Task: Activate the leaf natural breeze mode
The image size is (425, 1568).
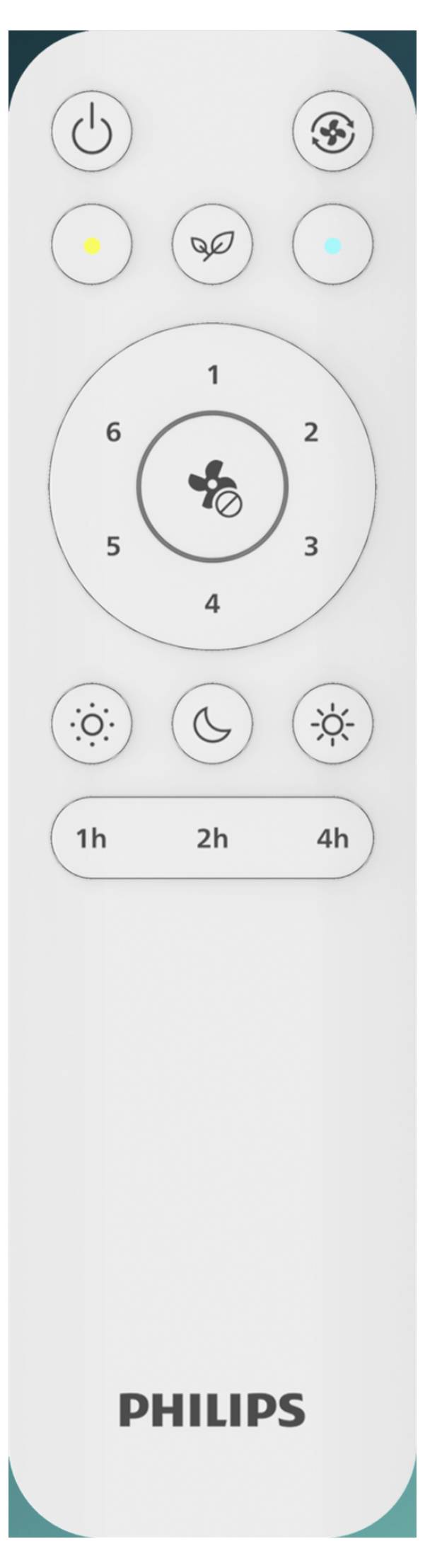Action: (x=212, y=246)
